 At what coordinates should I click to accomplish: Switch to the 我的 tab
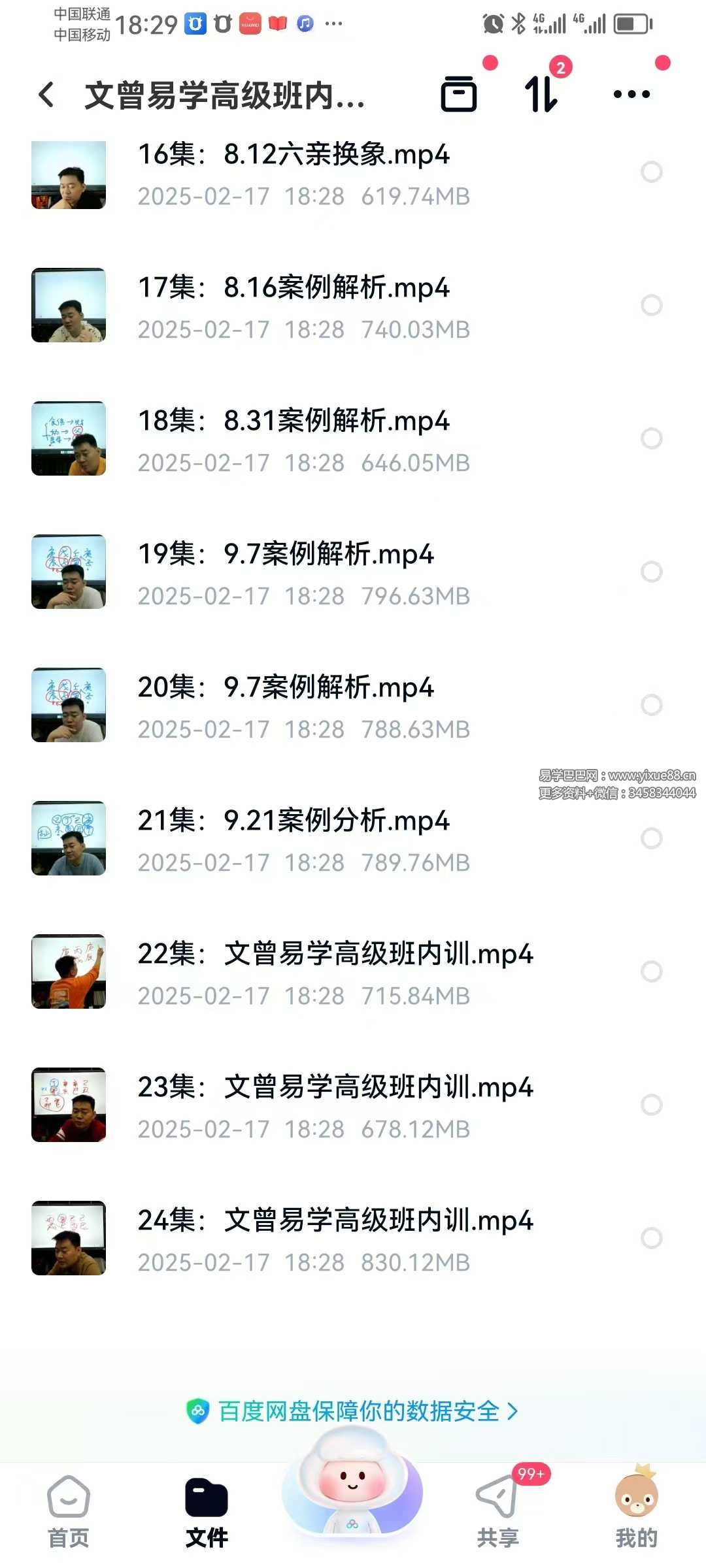pyautogui.click(x=636, y=1511)
